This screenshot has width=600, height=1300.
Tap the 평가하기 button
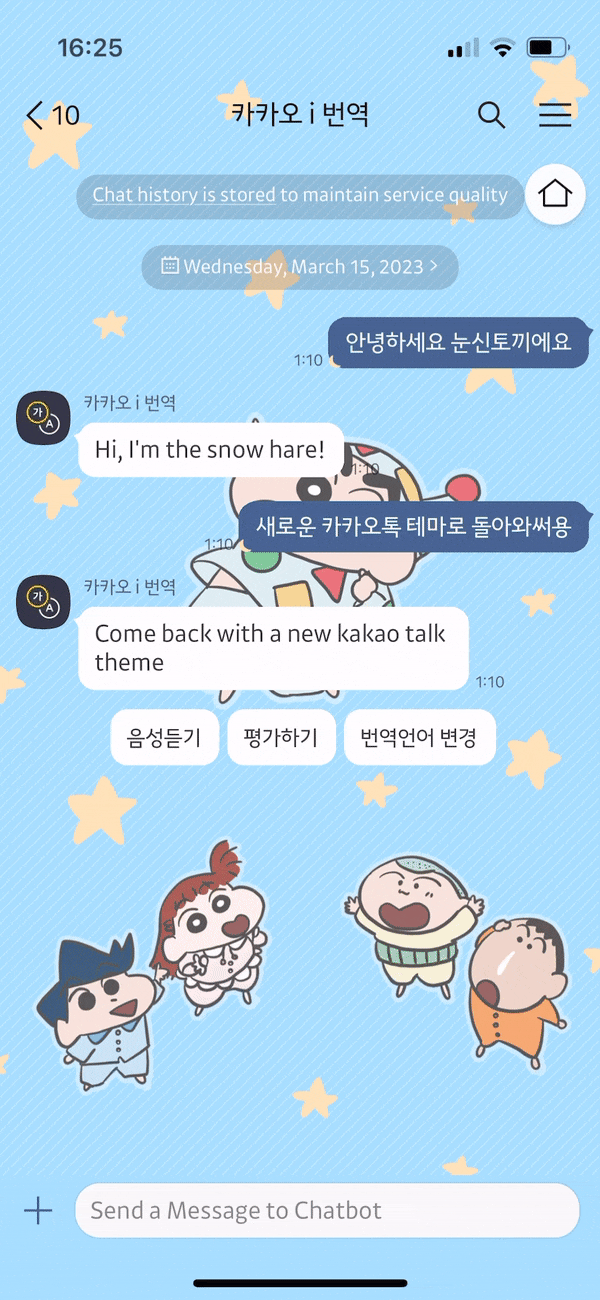(x=280, y=739)
